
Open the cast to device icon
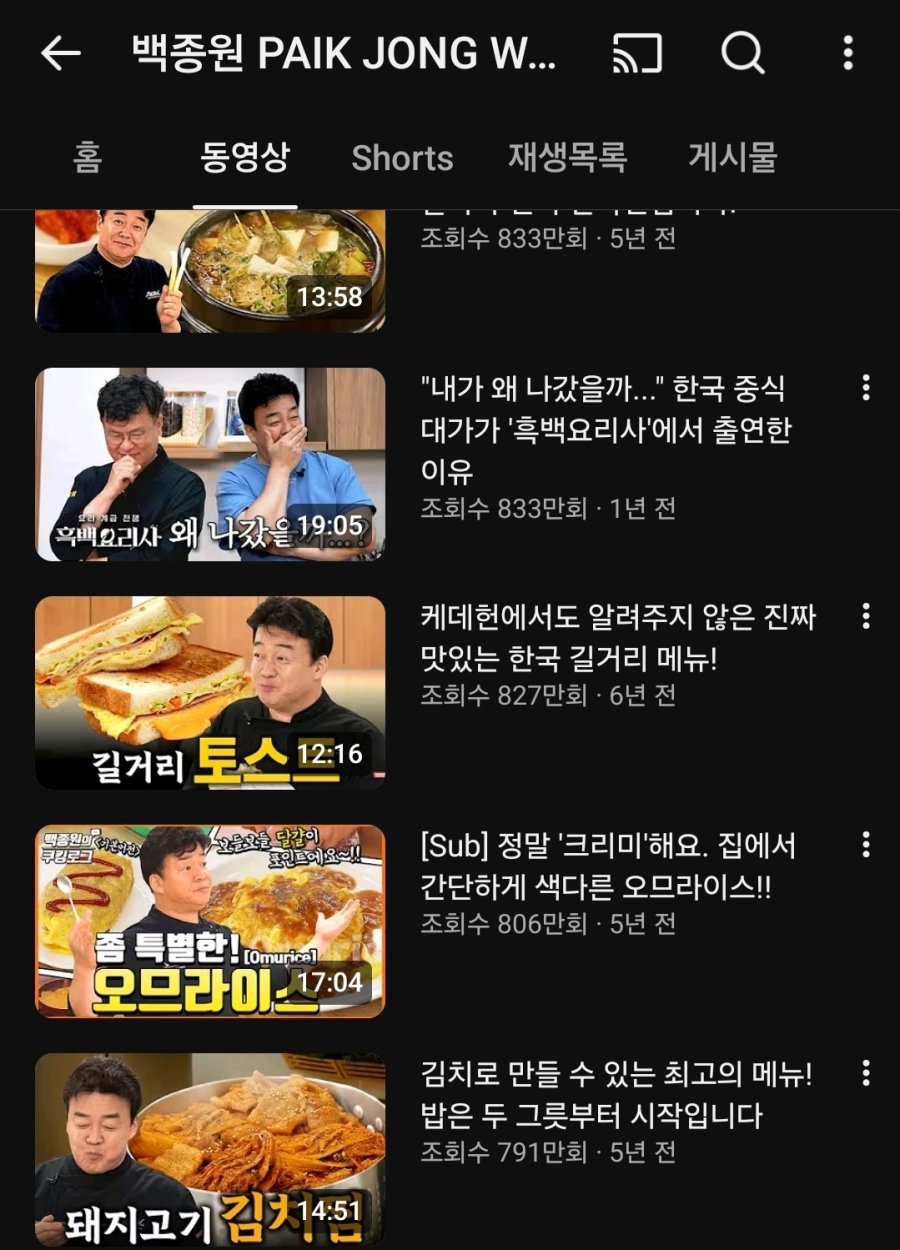637,54
